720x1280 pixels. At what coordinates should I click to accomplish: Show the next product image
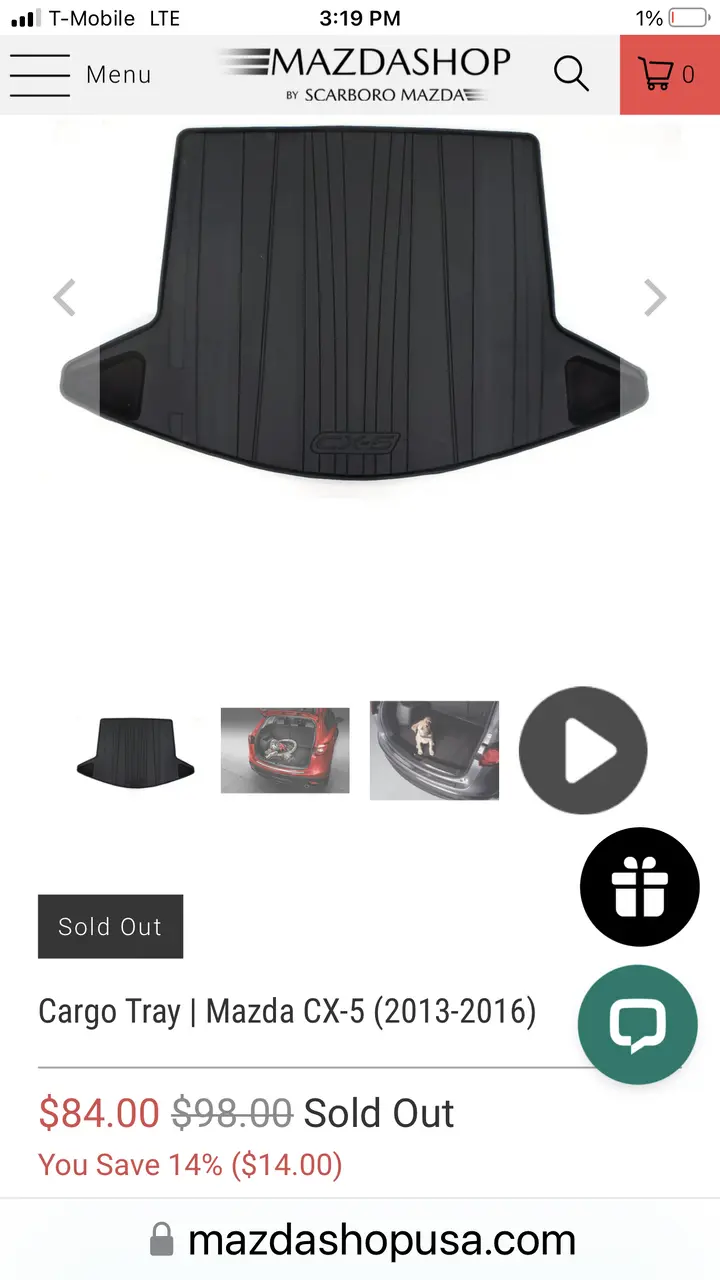[655, 298]
